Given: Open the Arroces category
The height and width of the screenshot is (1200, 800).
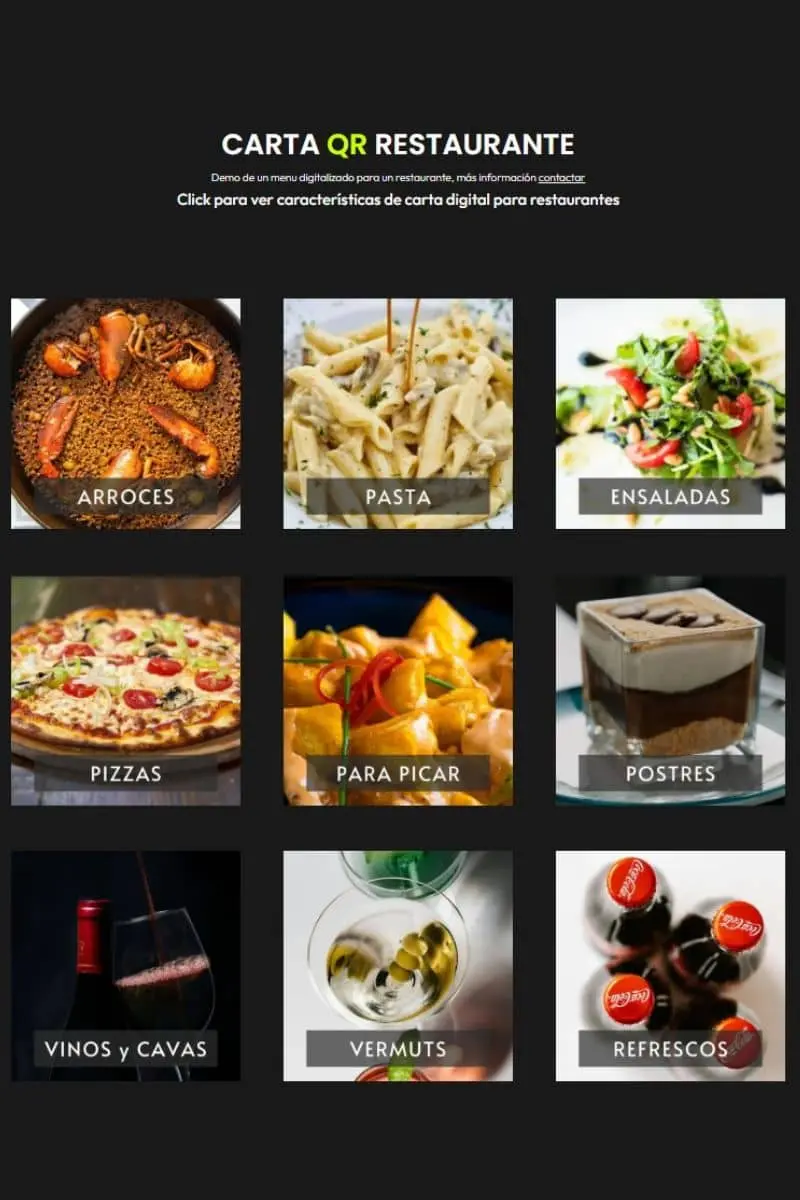Looking at the screenshot, I should coord(126,413).
